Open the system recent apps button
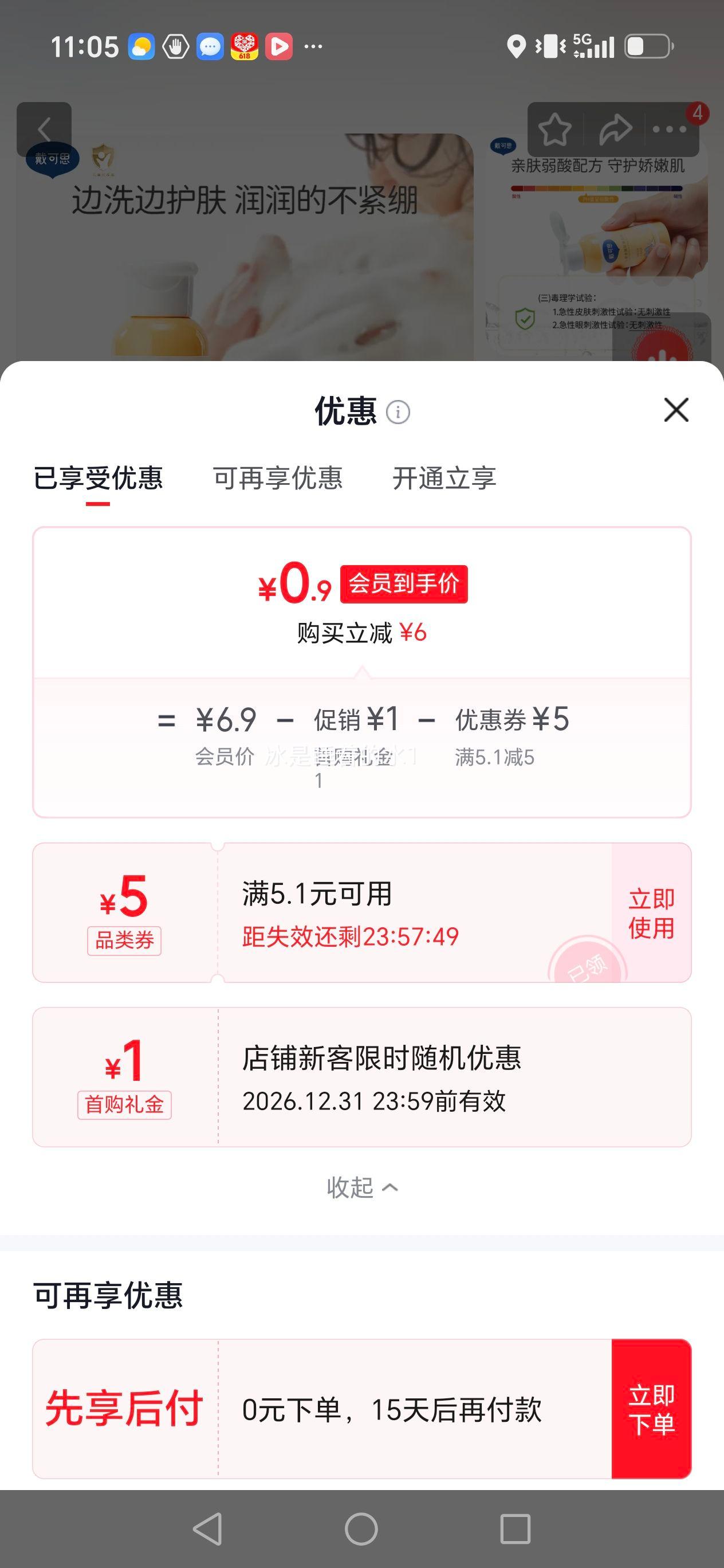The height and width of the screenshot is (1568, 724). pos(516,1528)
